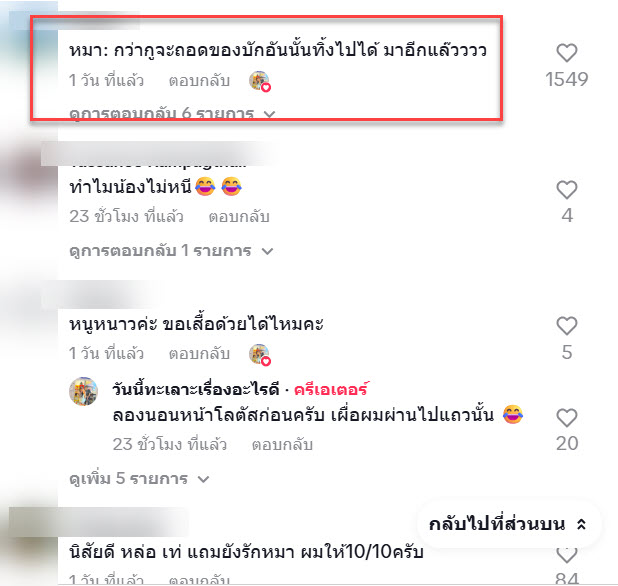
Task: Reply to the ทำไมน้องไม่หนี comment
Action: coord(237,215)
